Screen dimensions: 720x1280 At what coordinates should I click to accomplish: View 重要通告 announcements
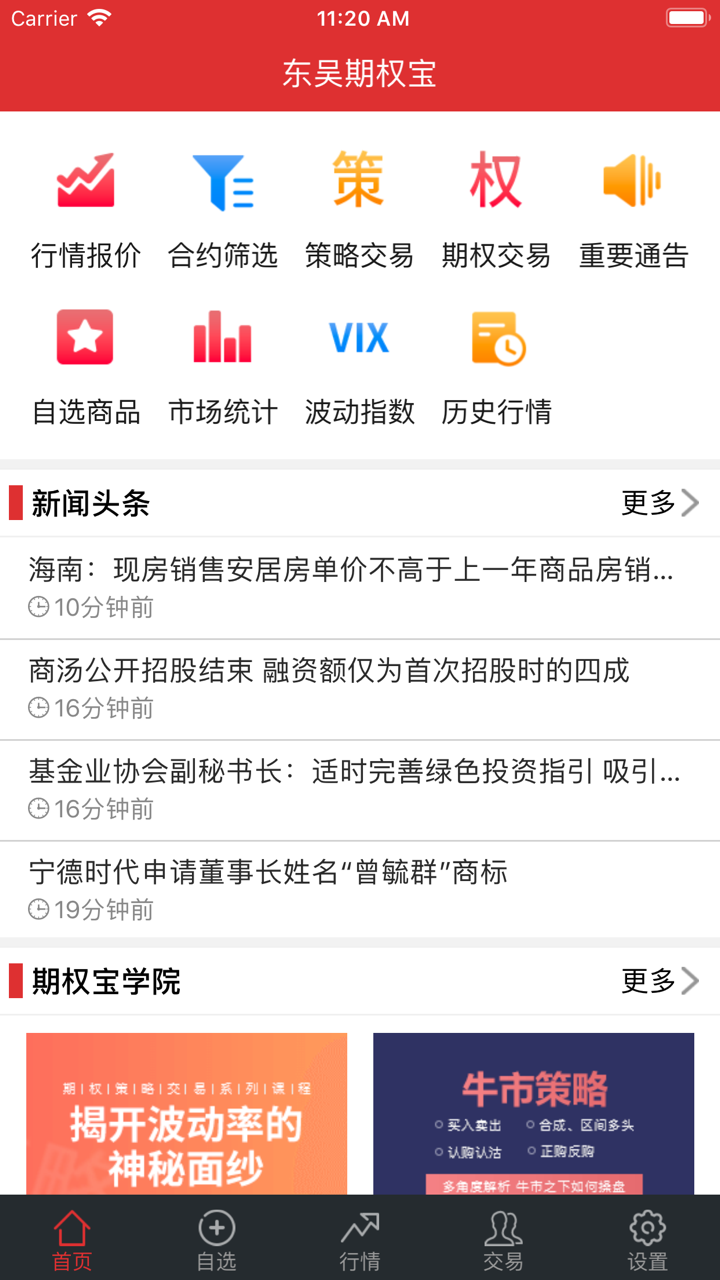point(633,210)
